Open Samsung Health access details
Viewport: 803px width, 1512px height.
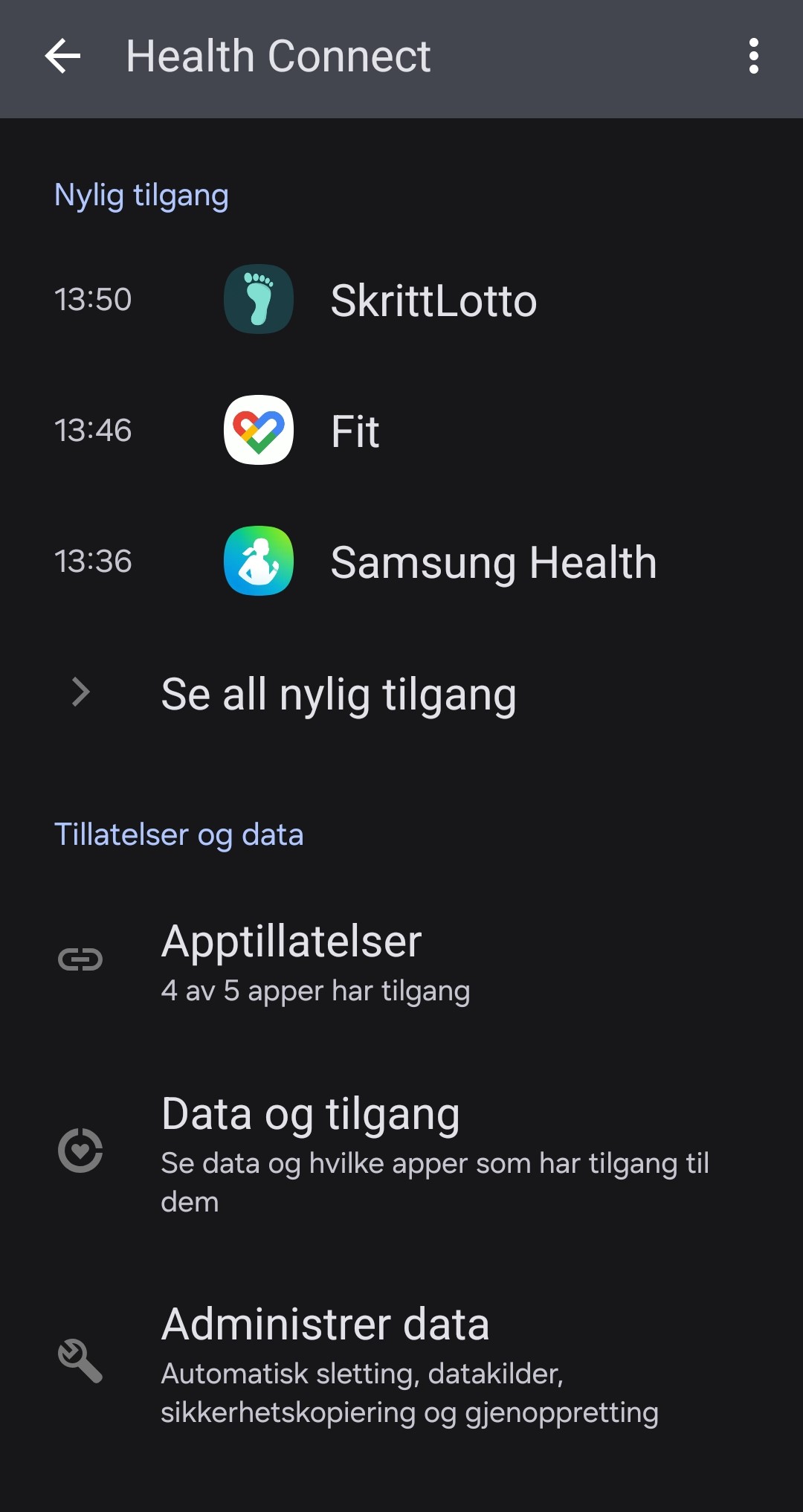coord(492,562)
